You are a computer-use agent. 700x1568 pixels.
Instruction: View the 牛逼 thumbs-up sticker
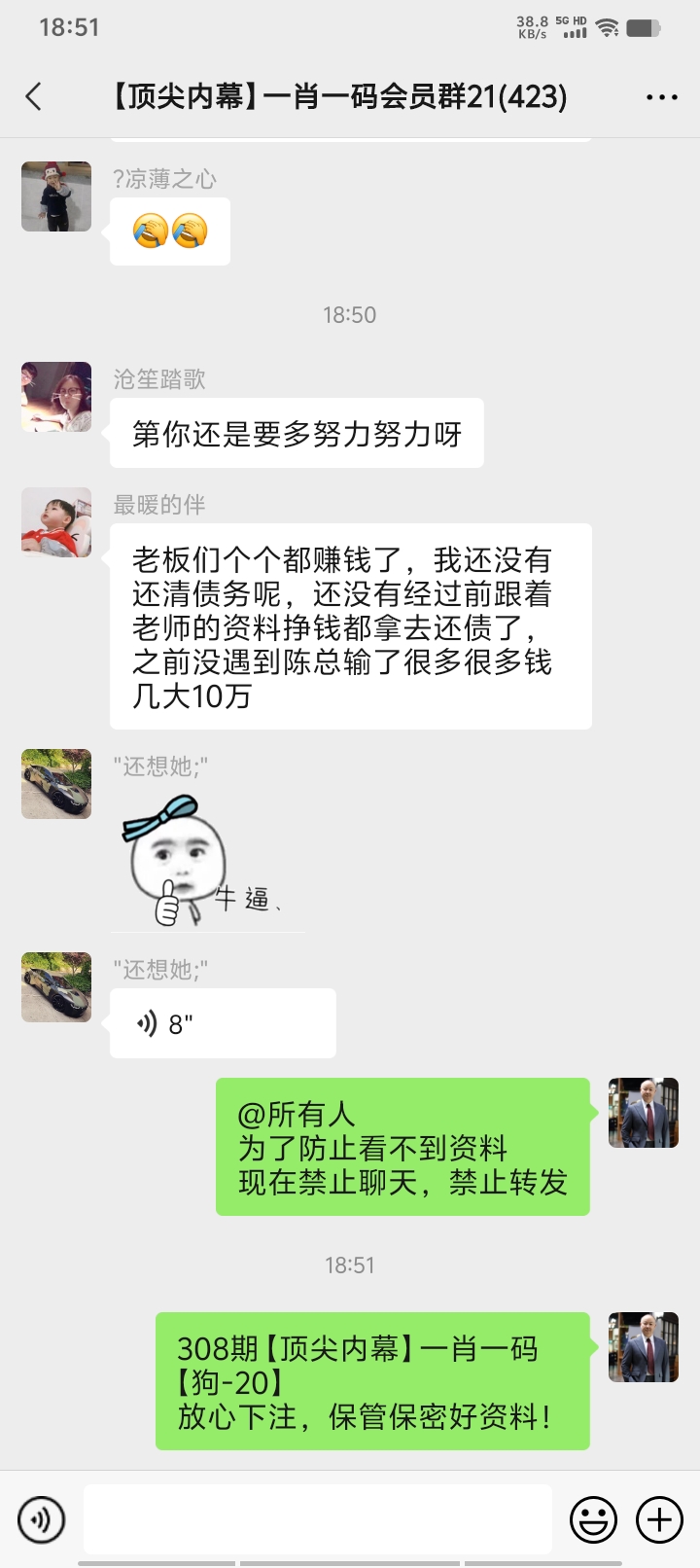coord(204,862)
